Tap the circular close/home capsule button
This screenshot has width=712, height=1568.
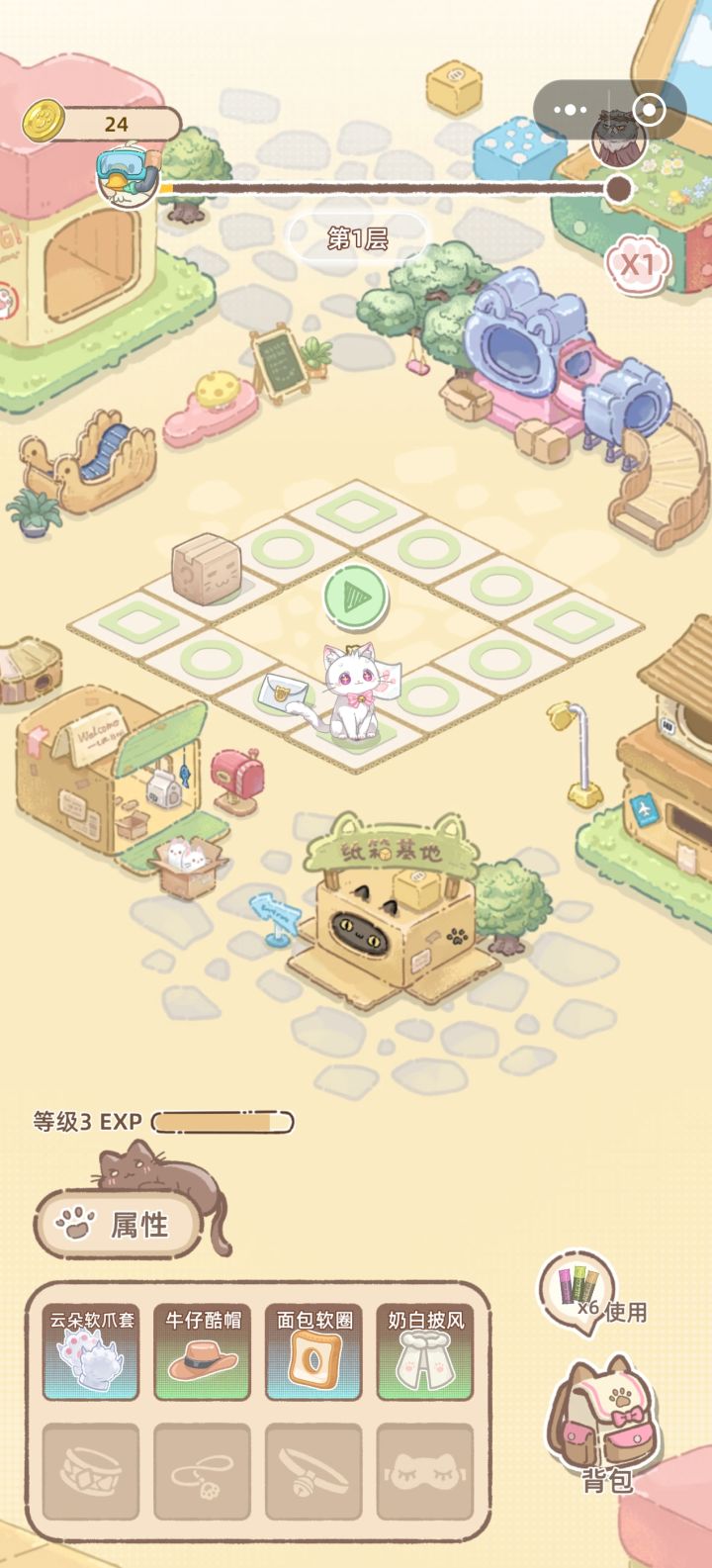click(650, 109)
